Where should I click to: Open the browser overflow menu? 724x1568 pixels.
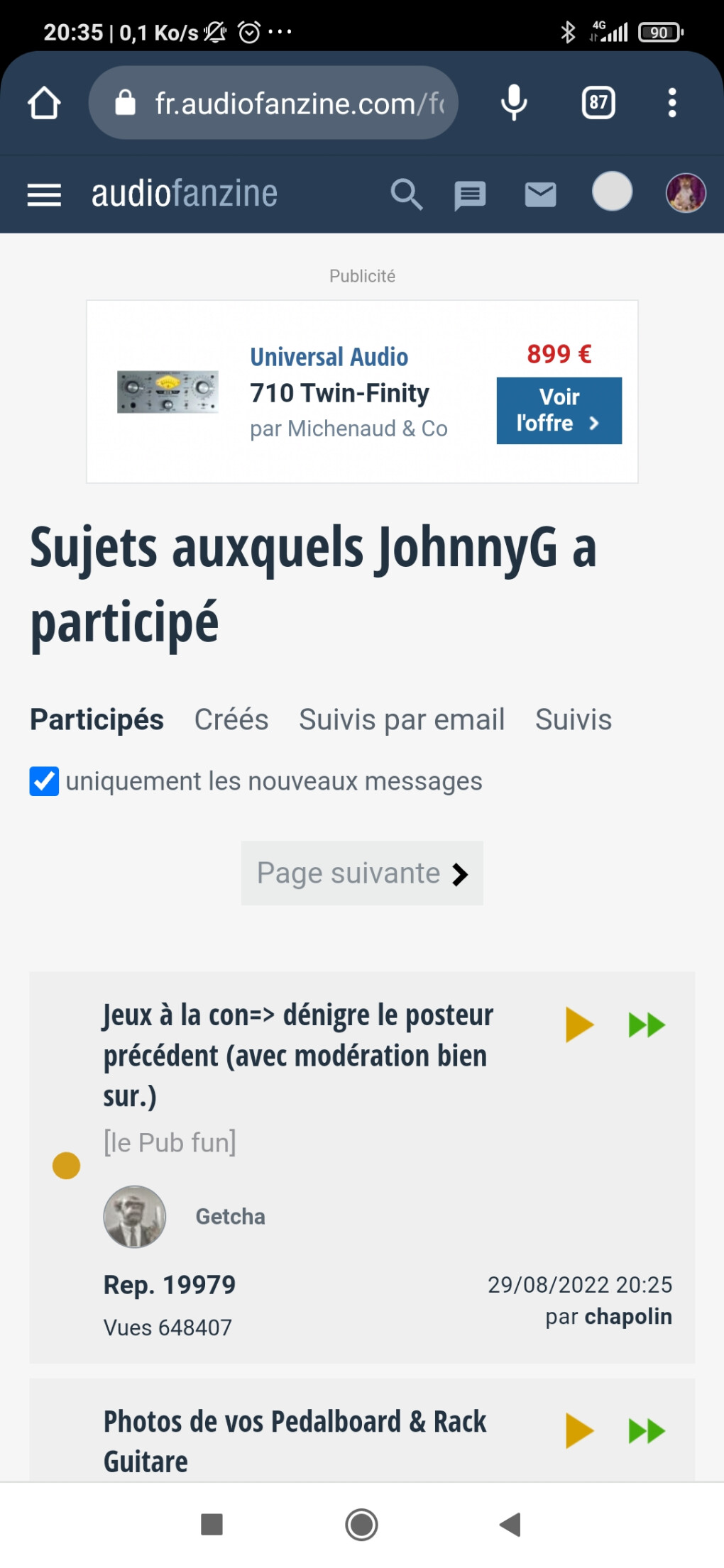[x=671, y=104]
